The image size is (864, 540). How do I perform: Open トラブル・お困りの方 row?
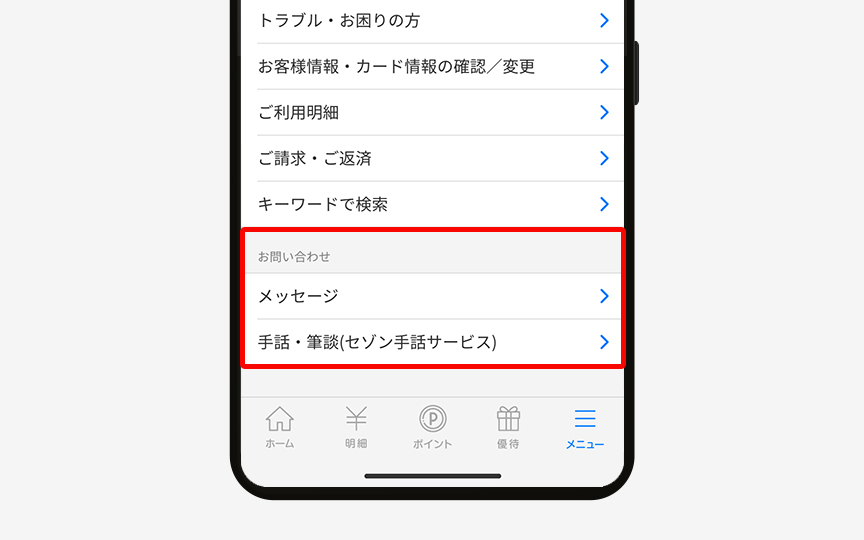[432, 20]
